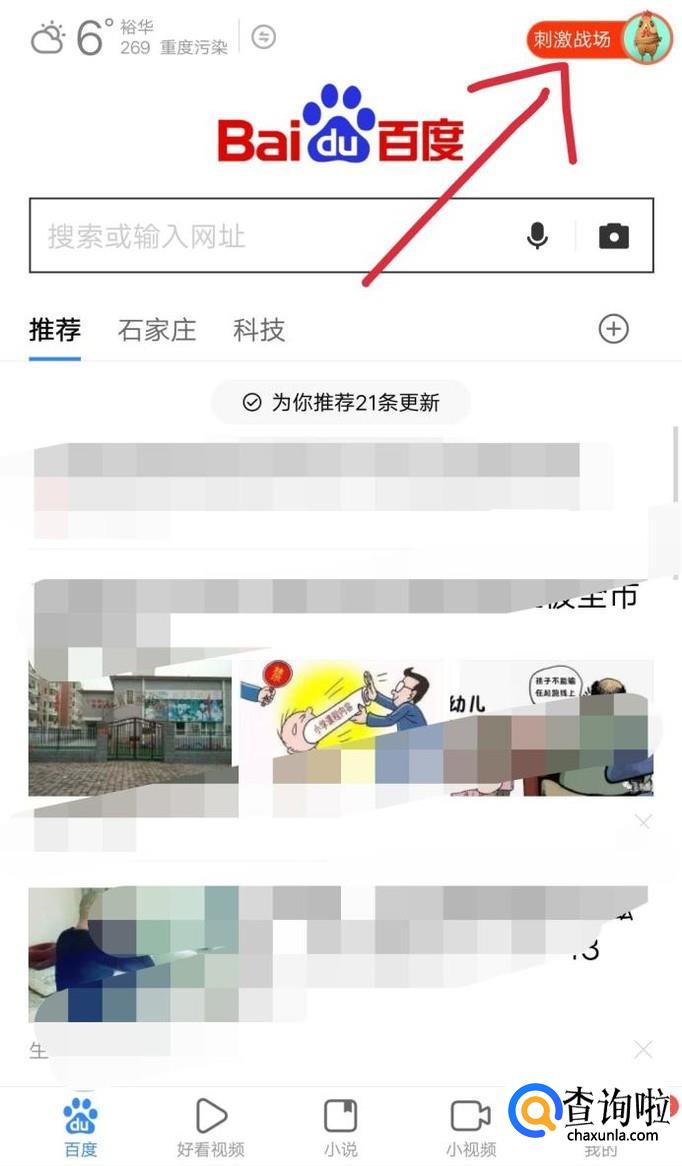Switch to the 推荐 tab
This screenshot has width=682, height=1166.
55,329
